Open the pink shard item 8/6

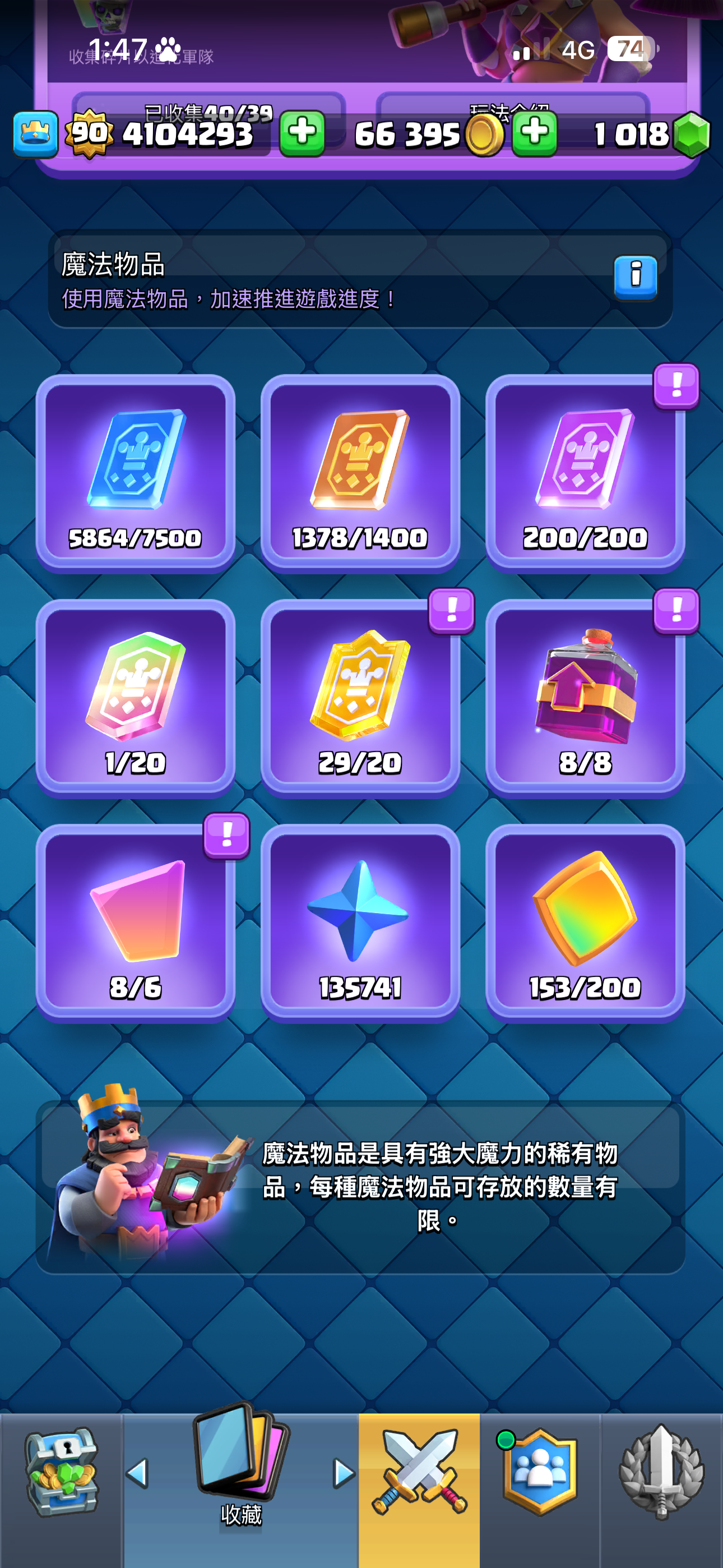[135, 922]
